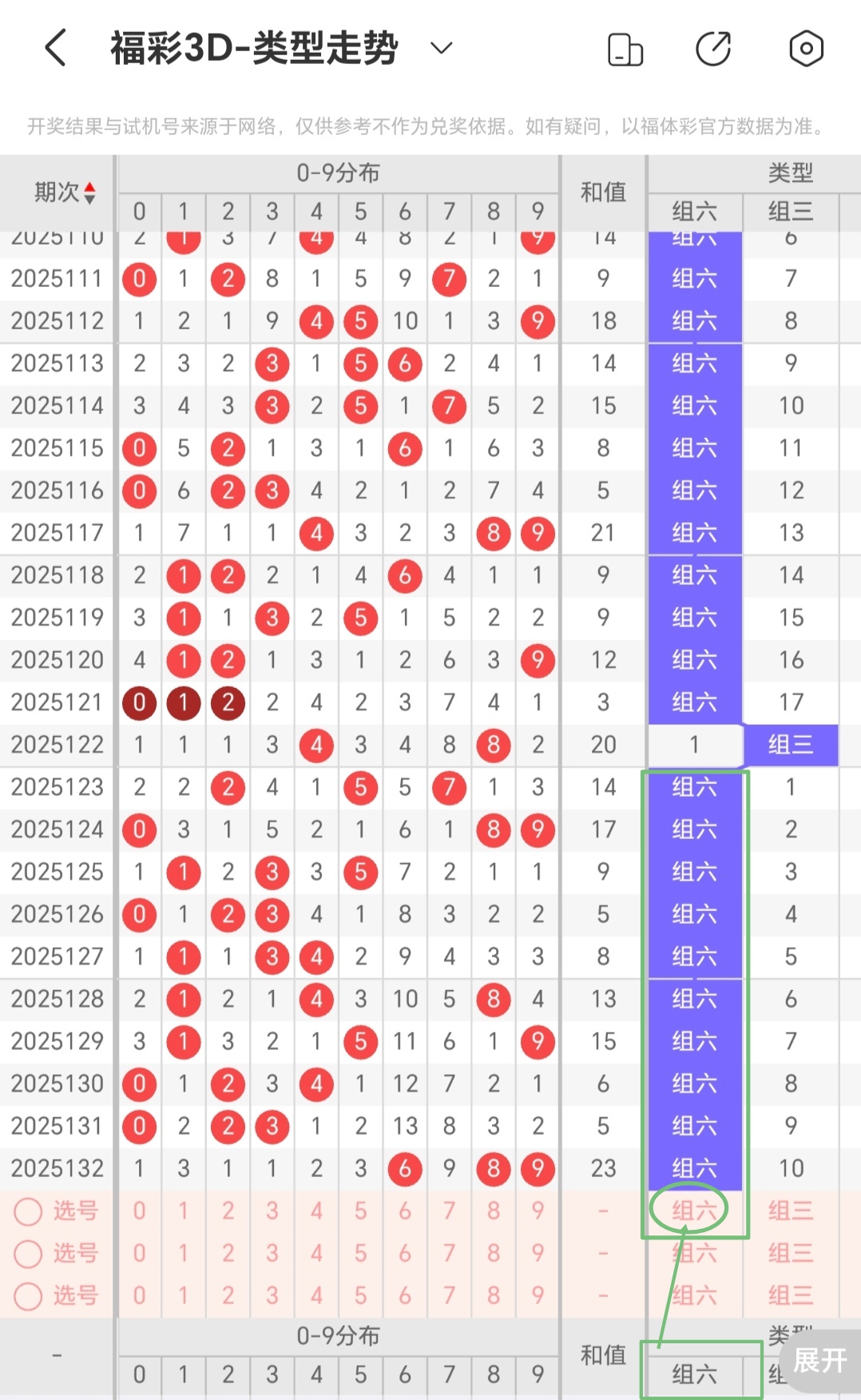
Task: Share this trend chart
Action: click(713, 49)
